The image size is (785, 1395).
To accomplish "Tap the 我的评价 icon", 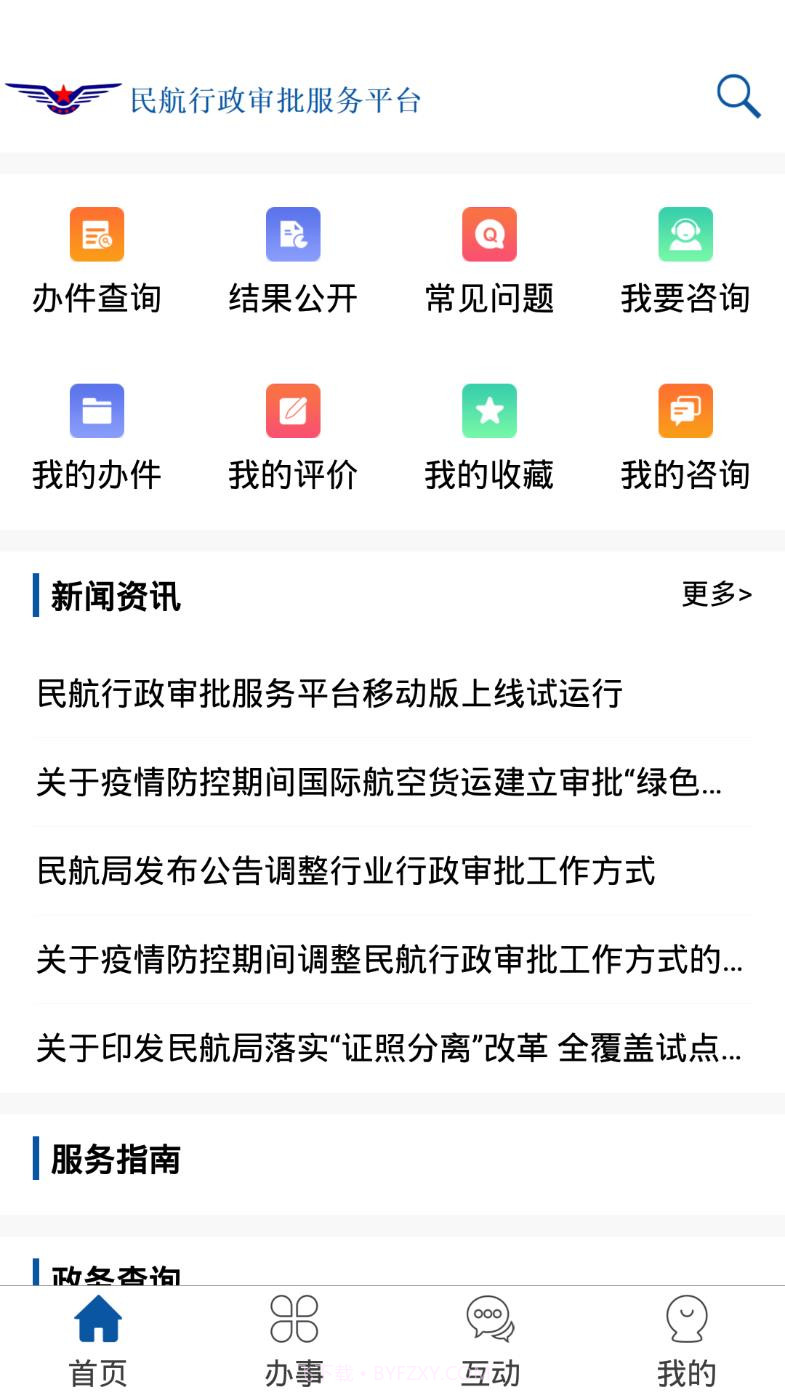I will click(292, 410).
